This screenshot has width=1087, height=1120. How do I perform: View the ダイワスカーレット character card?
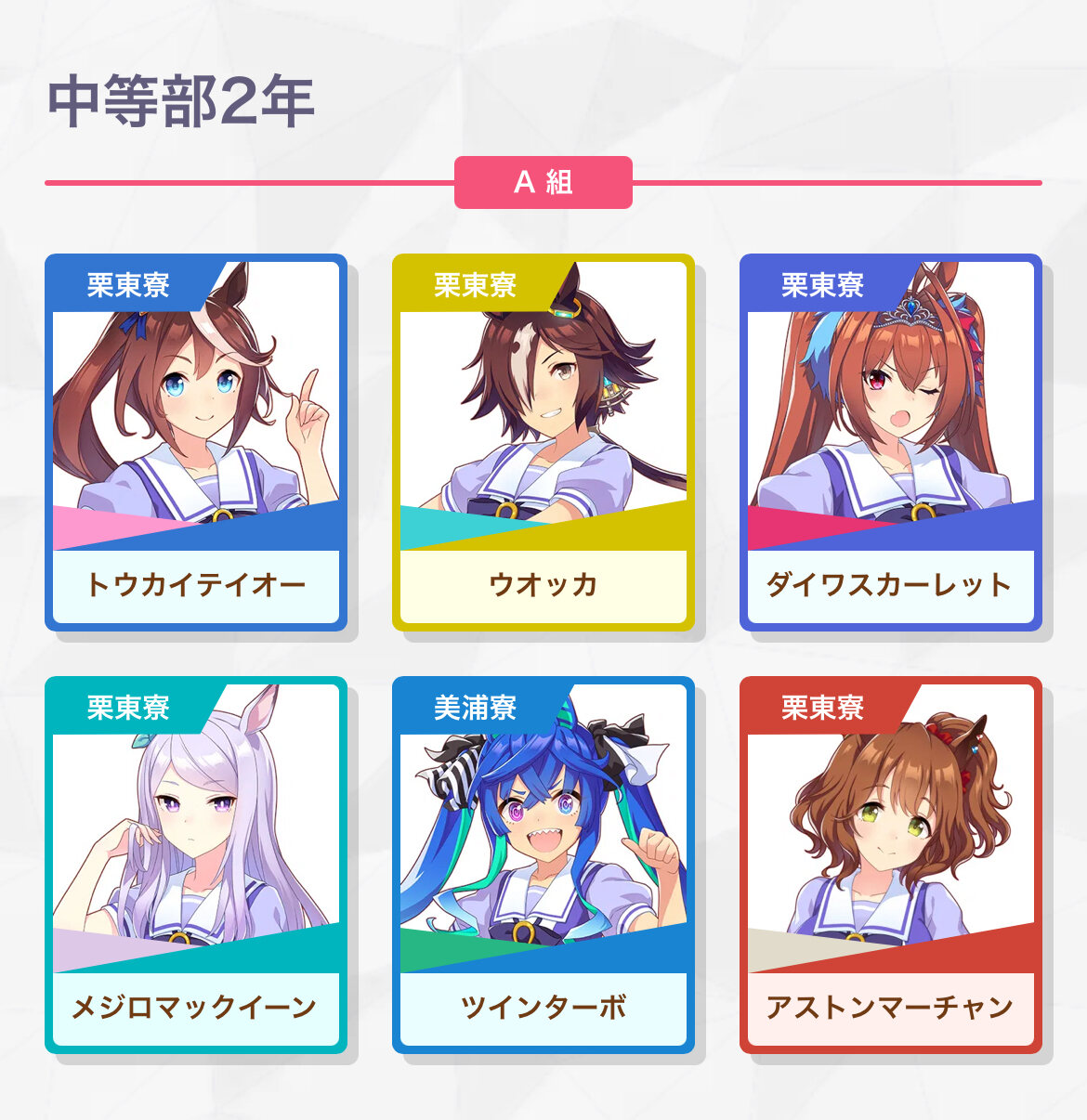click(x=891, y=442)
